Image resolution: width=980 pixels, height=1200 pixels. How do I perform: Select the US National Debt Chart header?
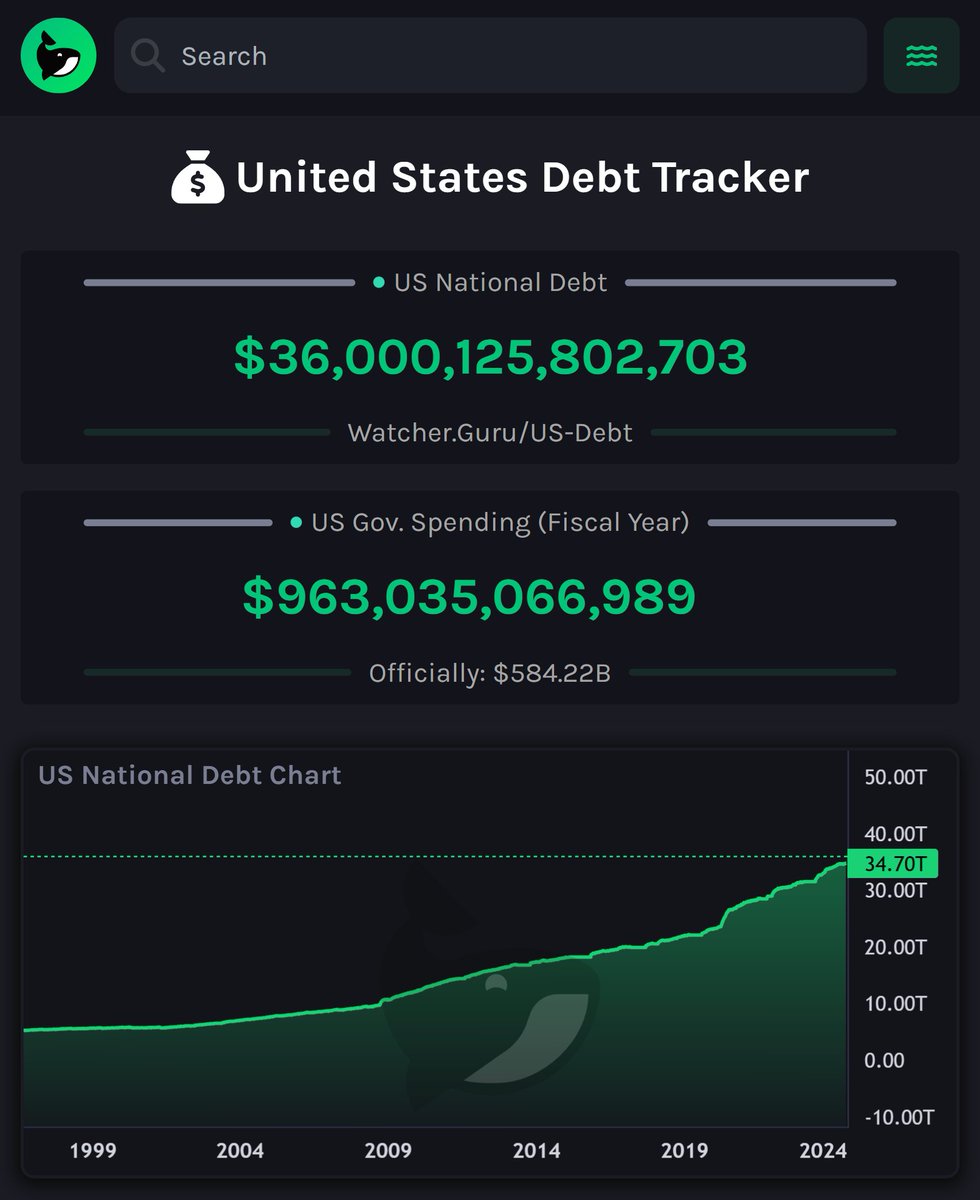click(189, 775)
